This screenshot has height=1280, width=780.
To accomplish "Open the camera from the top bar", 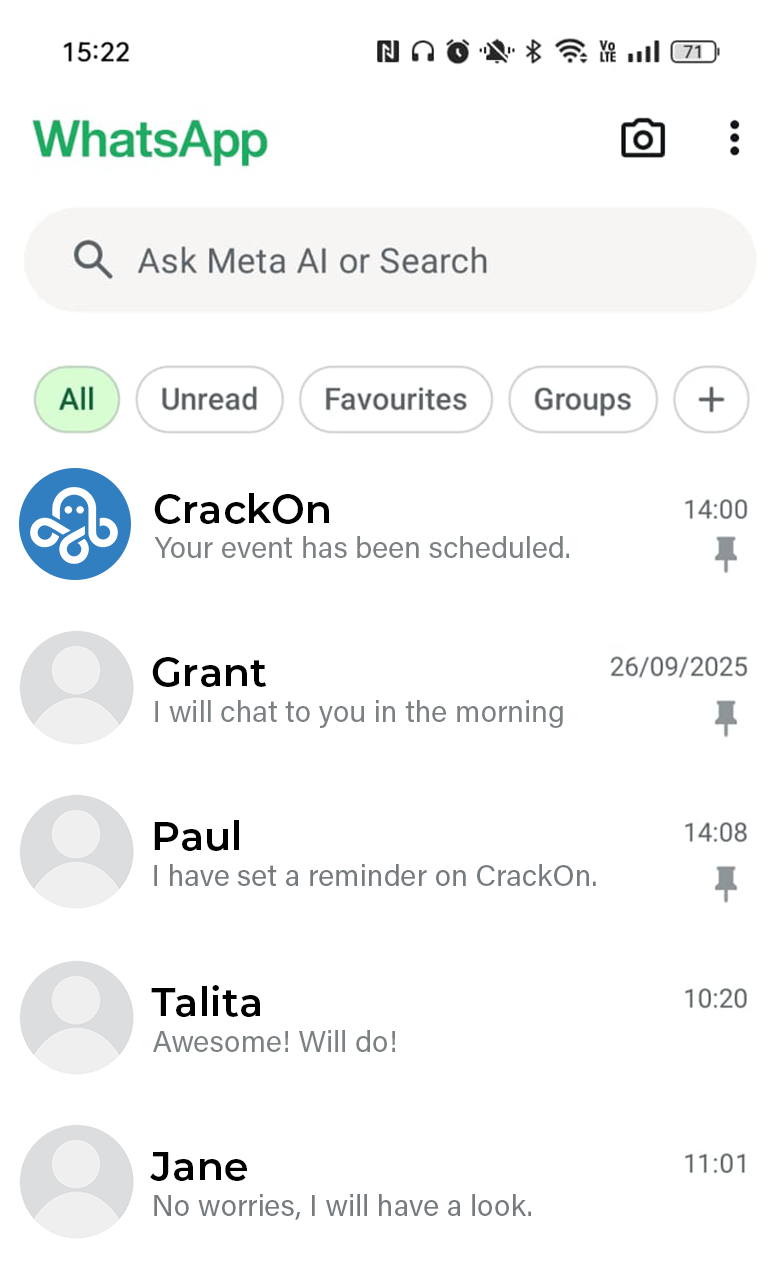I will click(x=642, y=138).
